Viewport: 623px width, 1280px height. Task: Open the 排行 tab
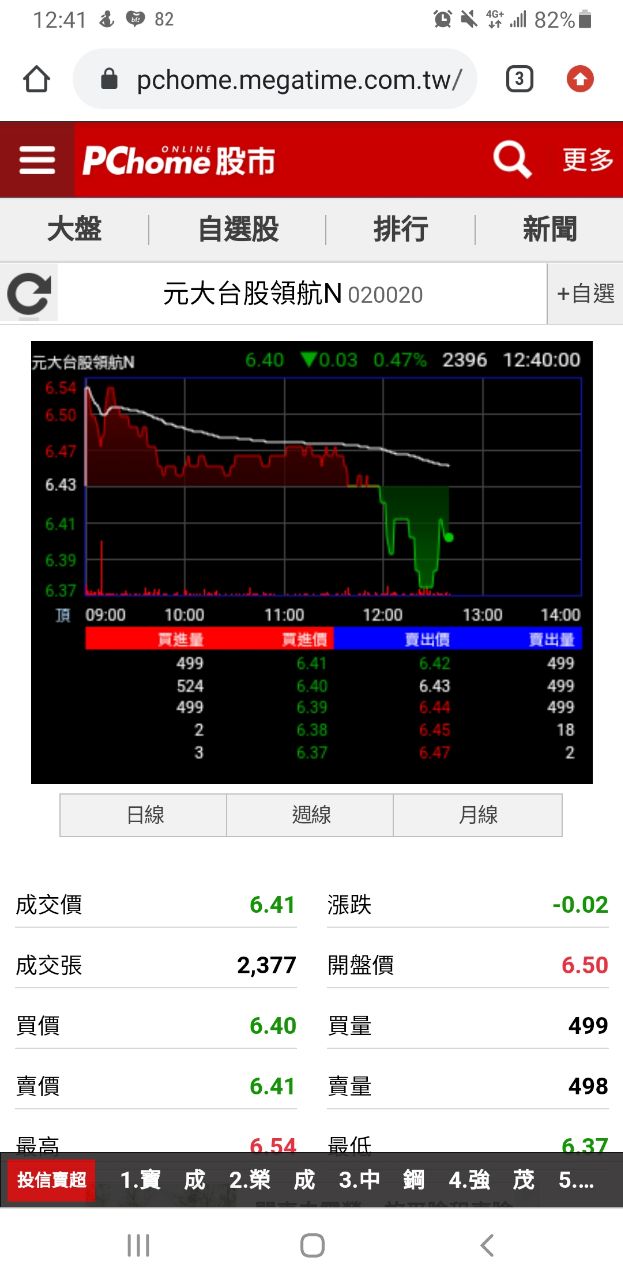coord(400,229)
